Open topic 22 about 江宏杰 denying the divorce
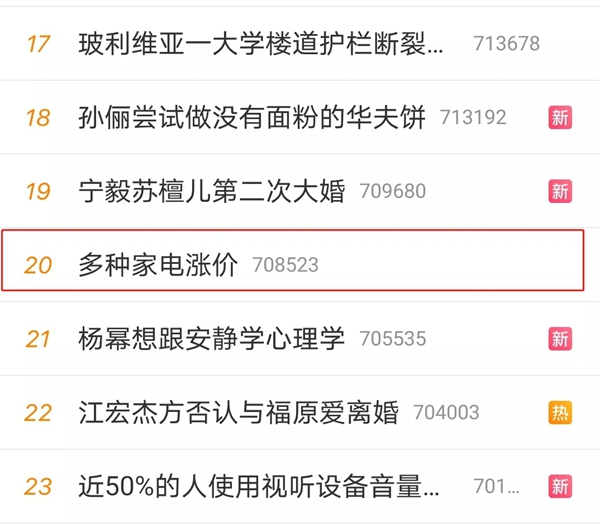600x526 pixels. point(238,412)
